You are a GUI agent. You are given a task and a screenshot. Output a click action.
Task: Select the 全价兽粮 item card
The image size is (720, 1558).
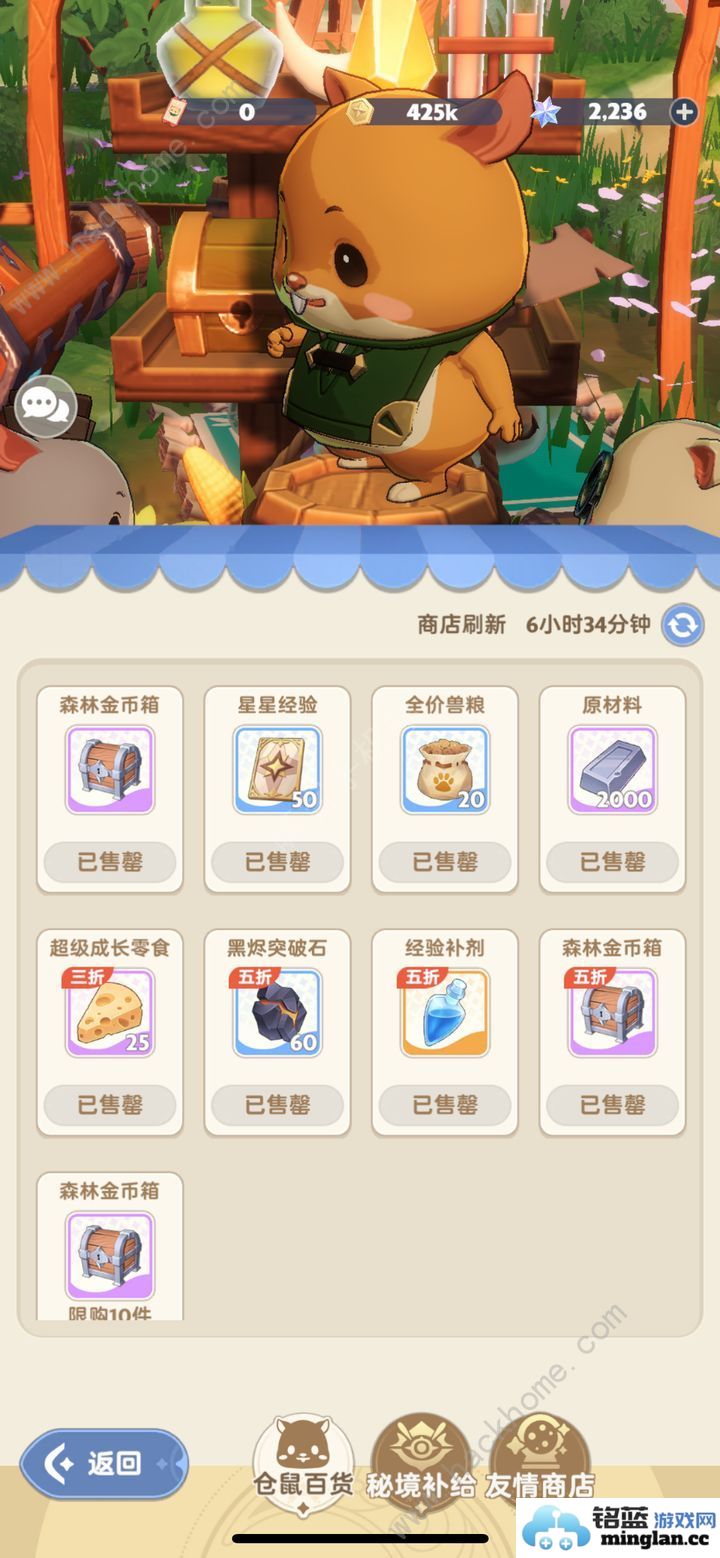point(445,770)
